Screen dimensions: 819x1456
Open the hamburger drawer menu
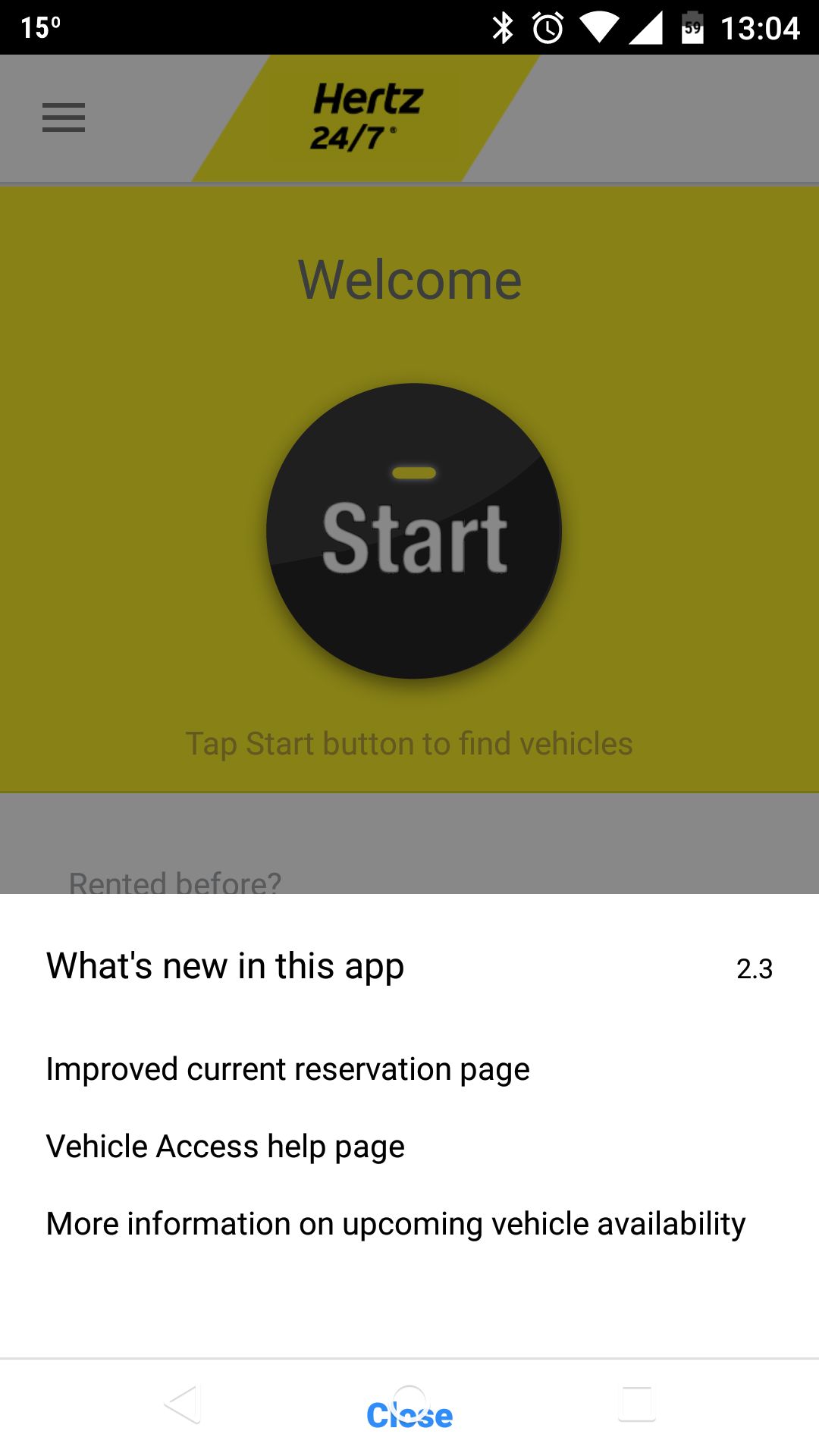click(64, 118)
